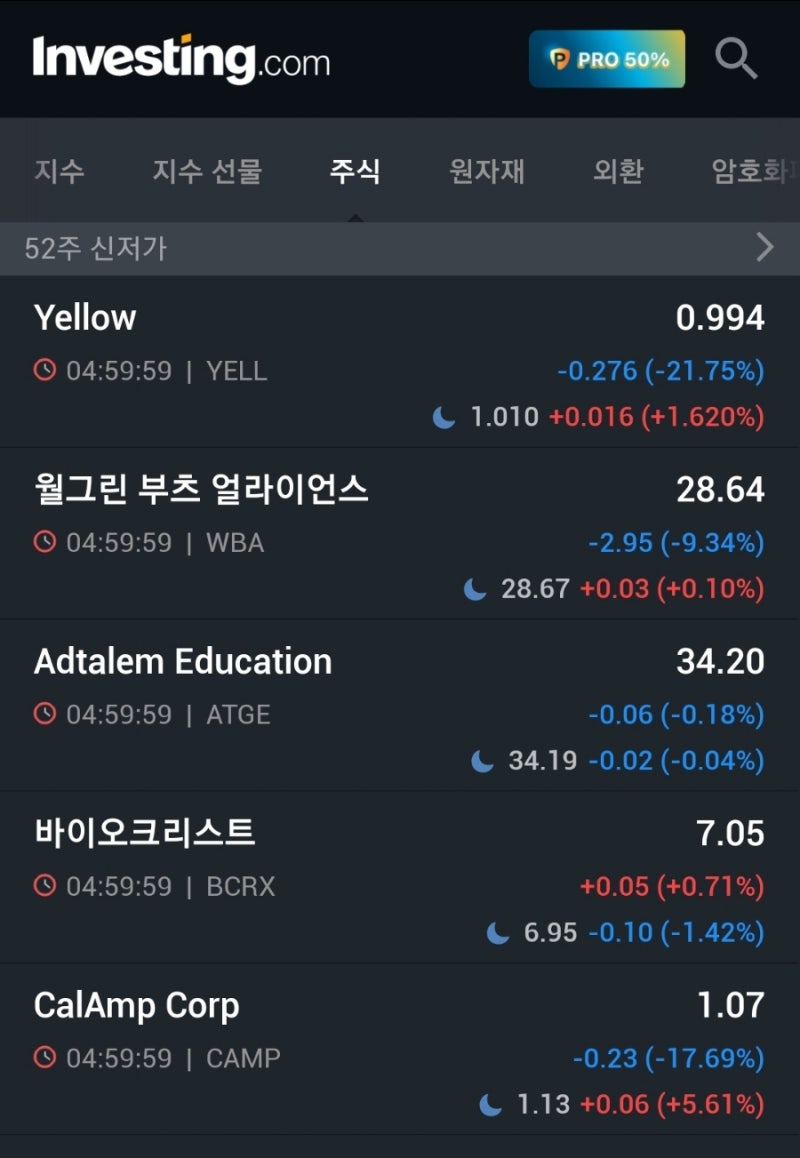Open Adtalem Education stock page
Image resolution: width=800 pixels, height=1158 pixels.
point(183,661)
